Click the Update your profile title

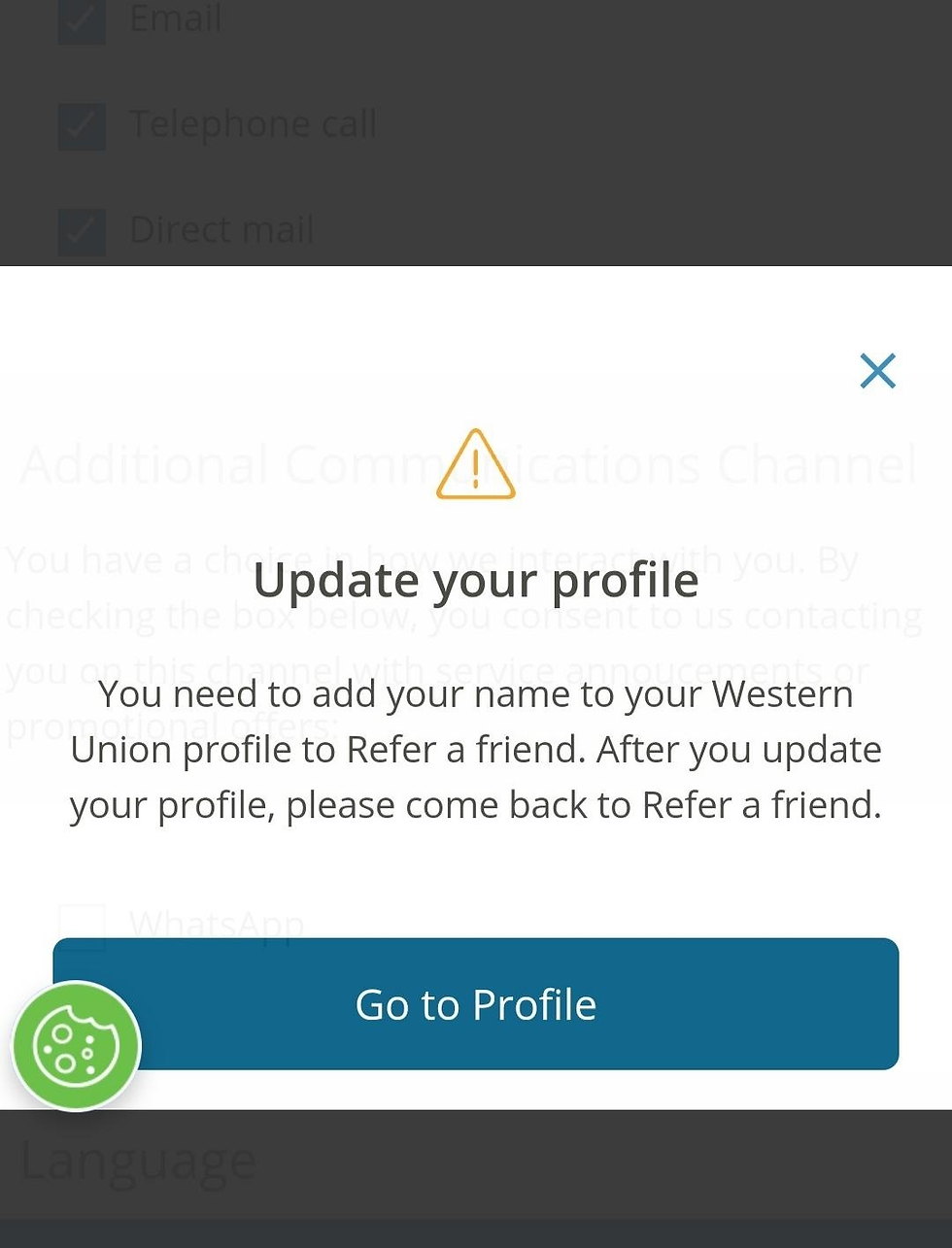(x=475, y=579)
